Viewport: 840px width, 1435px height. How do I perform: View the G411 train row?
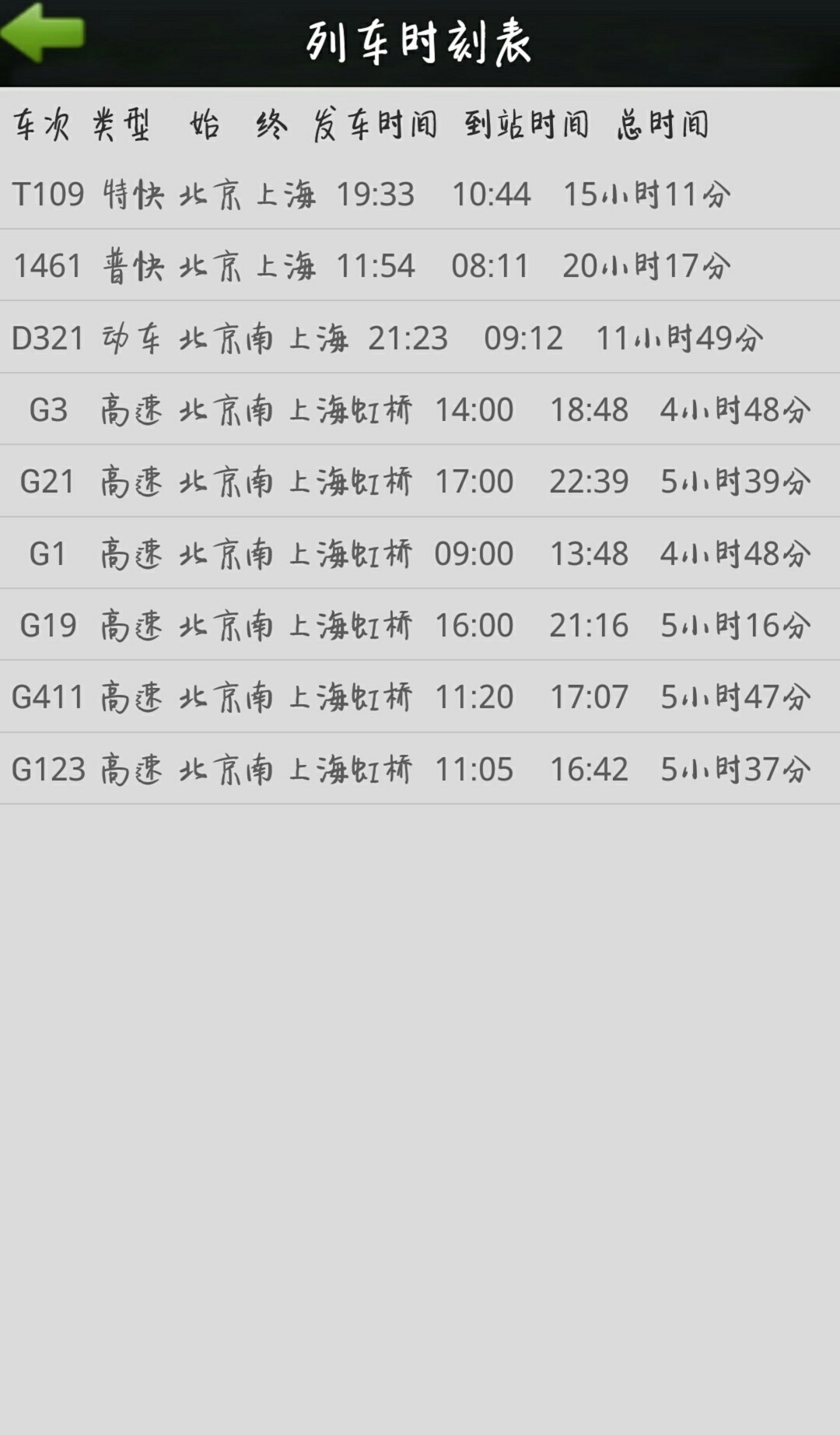click(420, 696)
